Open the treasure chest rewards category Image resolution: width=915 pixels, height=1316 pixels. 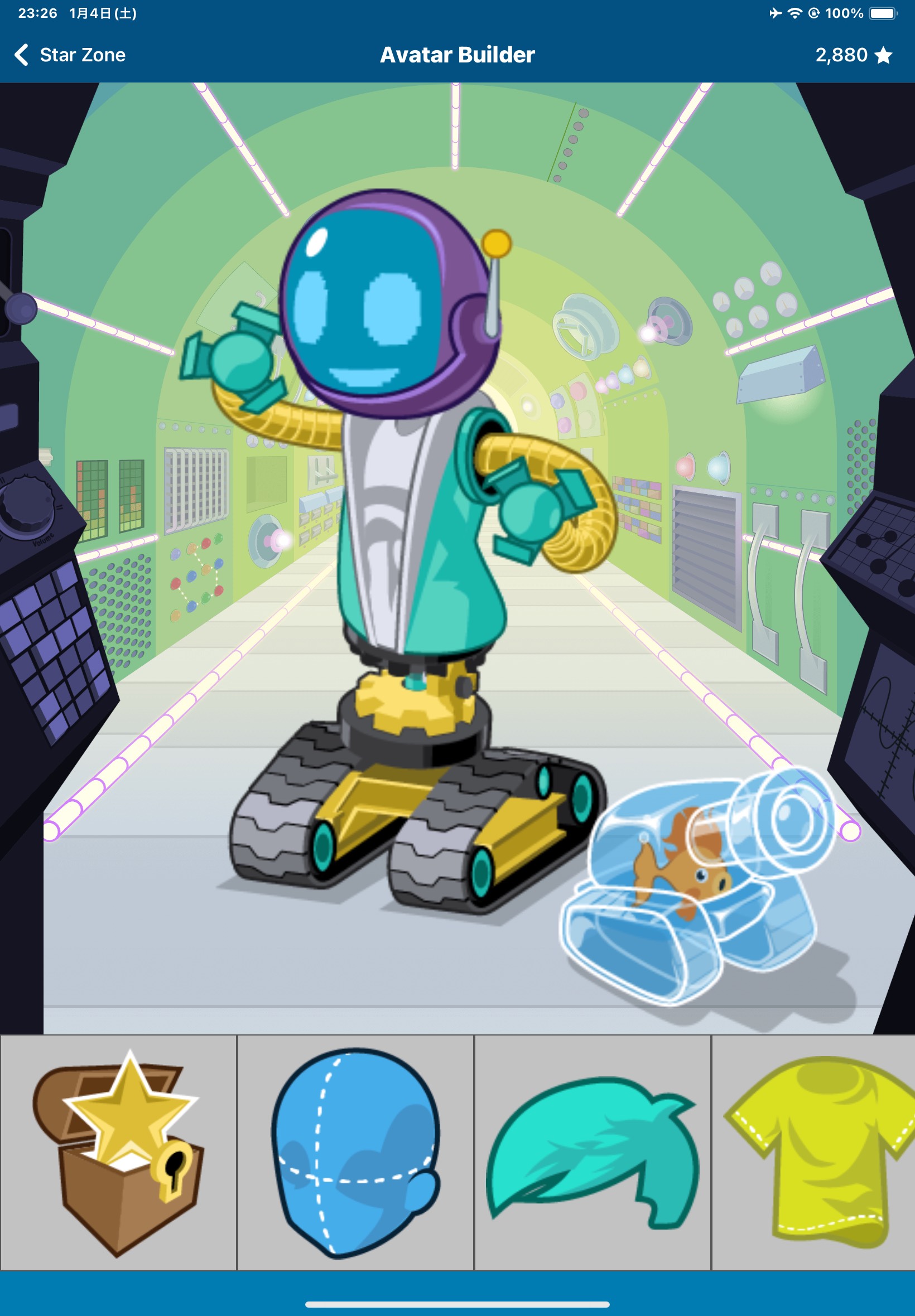click(119, 1153)
